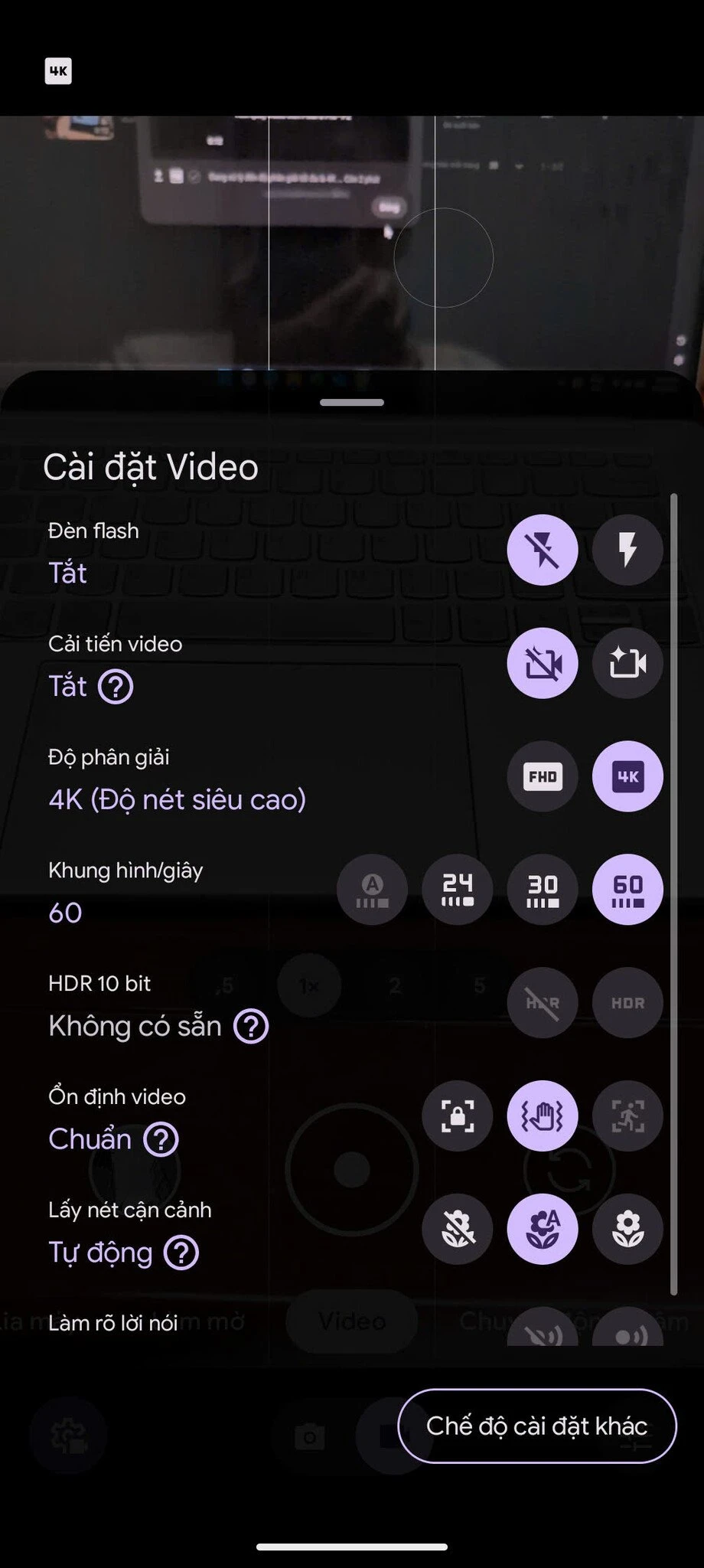
Task: Choose 30 frames per second
Action: click(543, 890)
